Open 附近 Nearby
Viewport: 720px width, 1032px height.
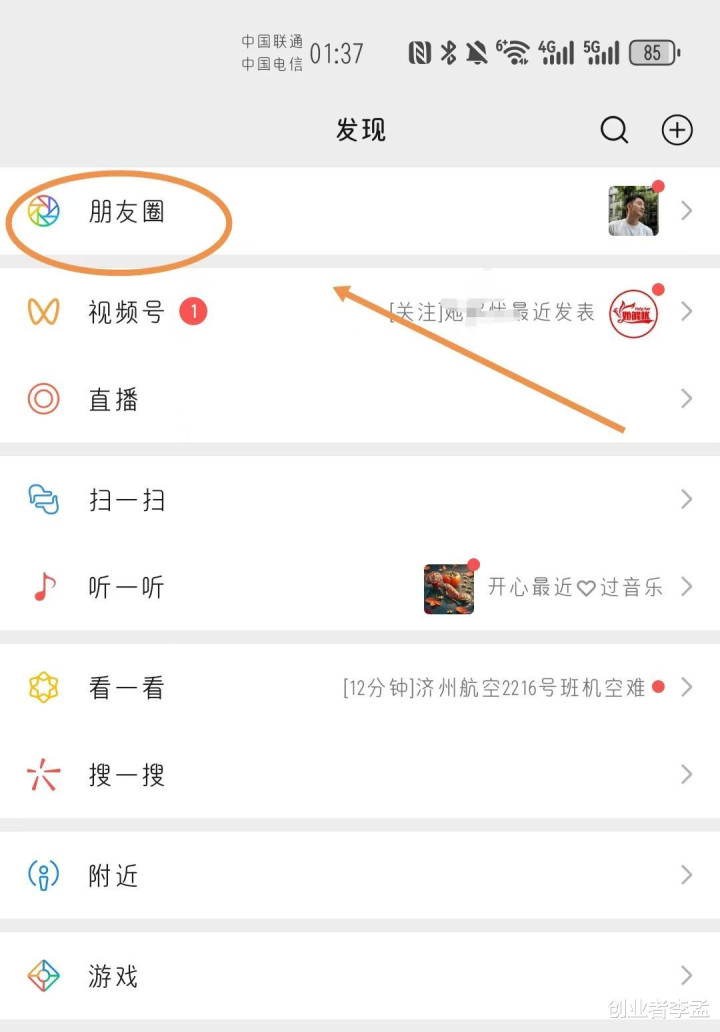pyautogui.click(x=114, y=876)
